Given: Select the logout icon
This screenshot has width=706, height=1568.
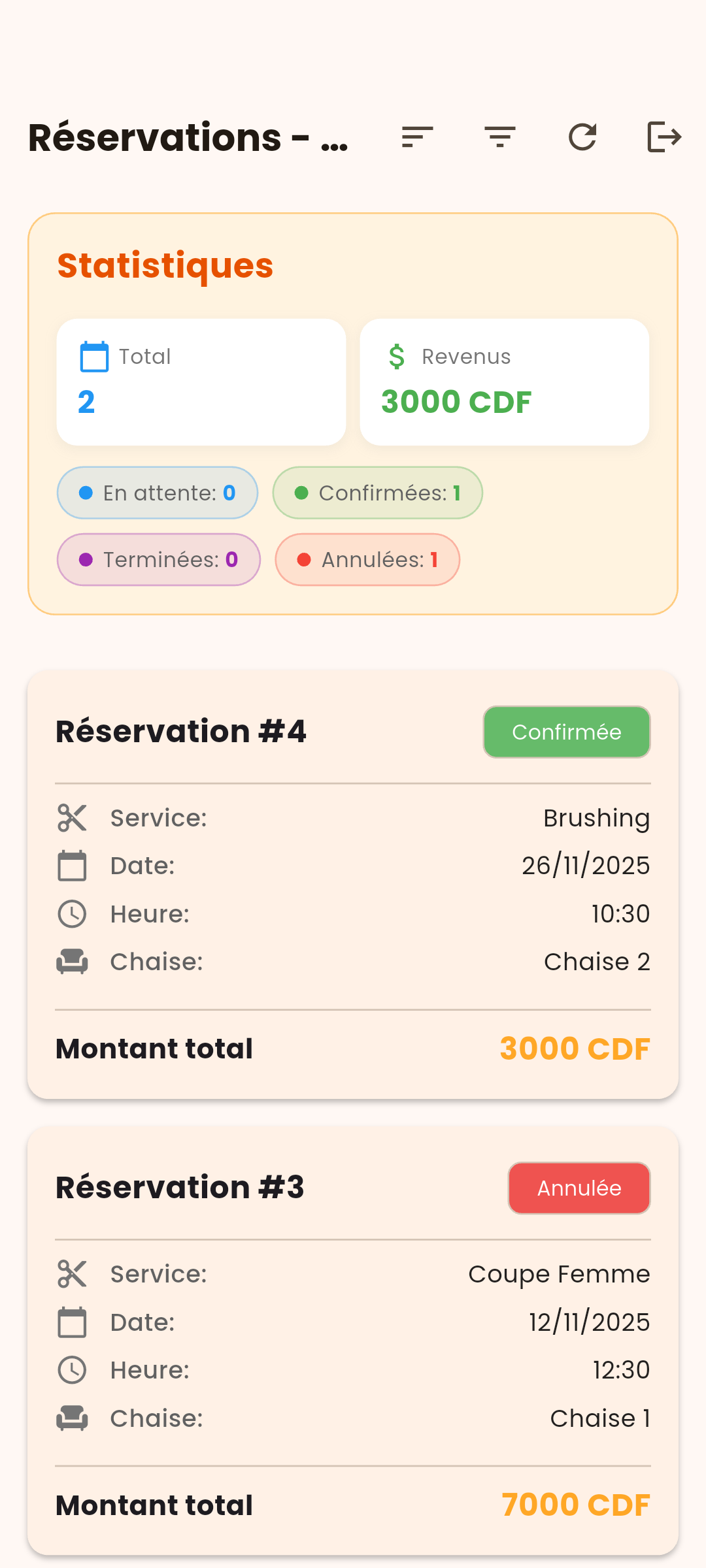Looking at the screenshot, I should point(664,137).
